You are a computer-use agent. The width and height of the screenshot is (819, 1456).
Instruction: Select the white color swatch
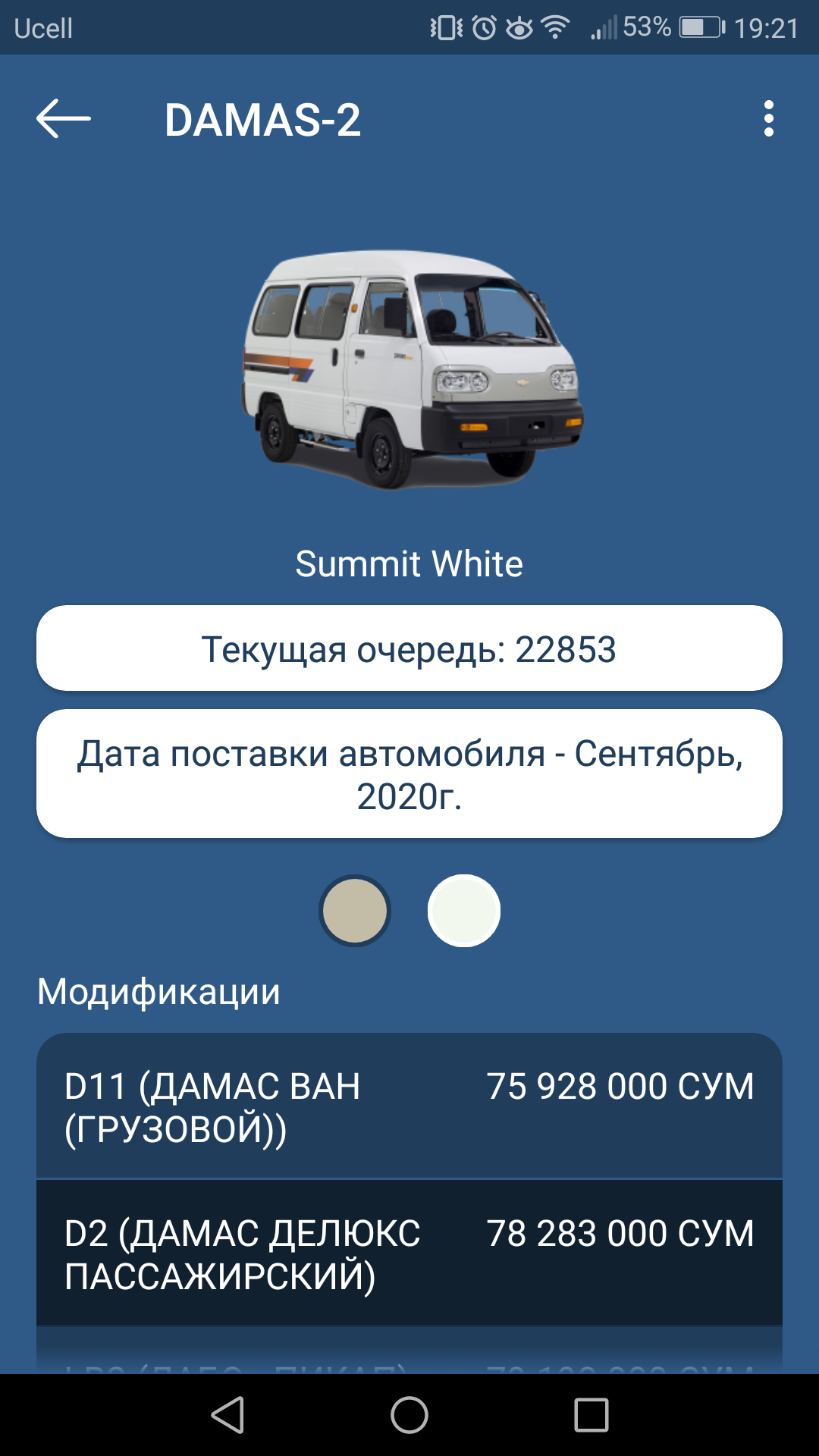coord(463,911)
